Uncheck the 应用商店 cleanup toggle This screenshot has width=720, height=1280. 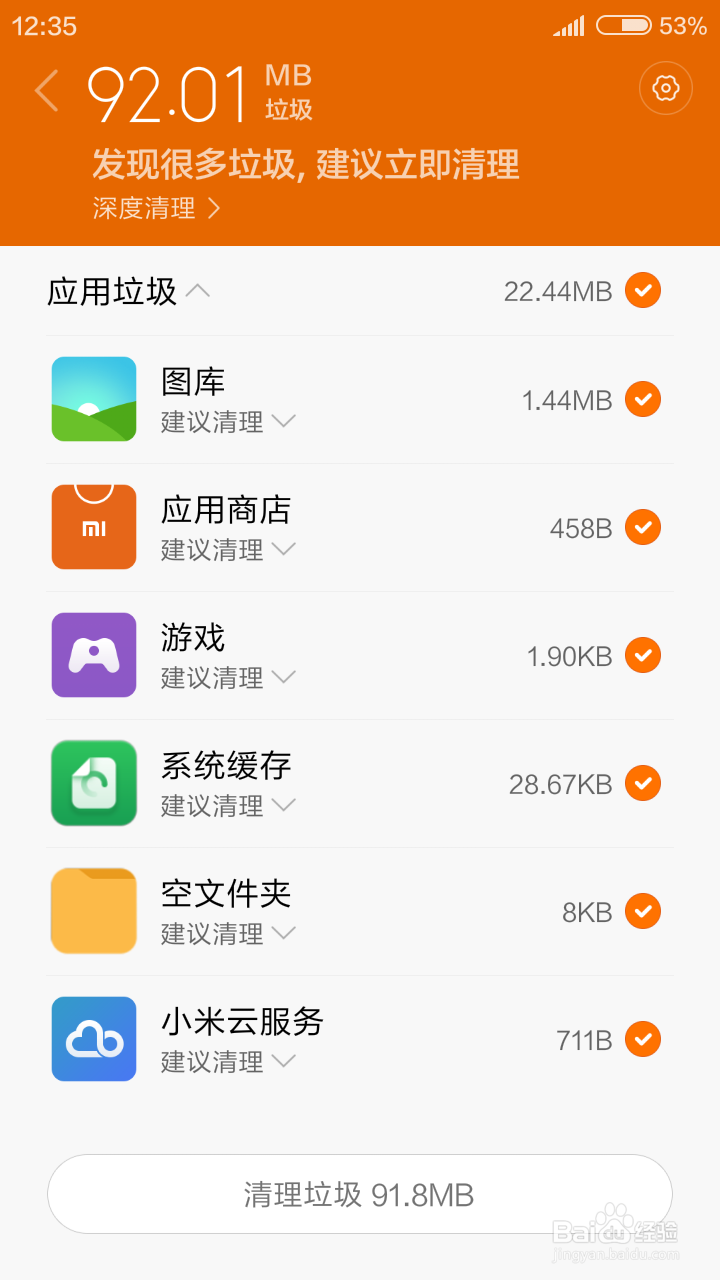[x=643, y=527]
